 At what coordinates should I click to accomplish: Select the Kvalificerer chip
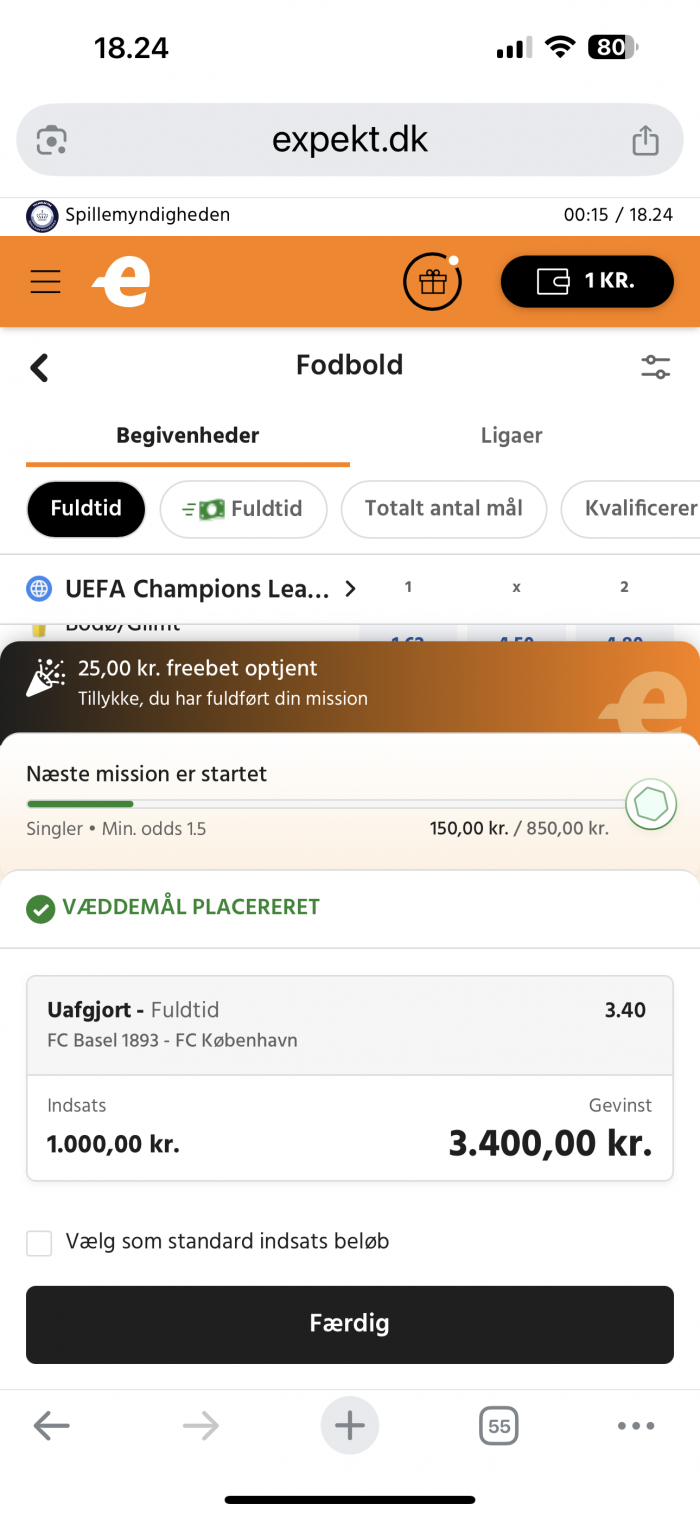[631, 509]
